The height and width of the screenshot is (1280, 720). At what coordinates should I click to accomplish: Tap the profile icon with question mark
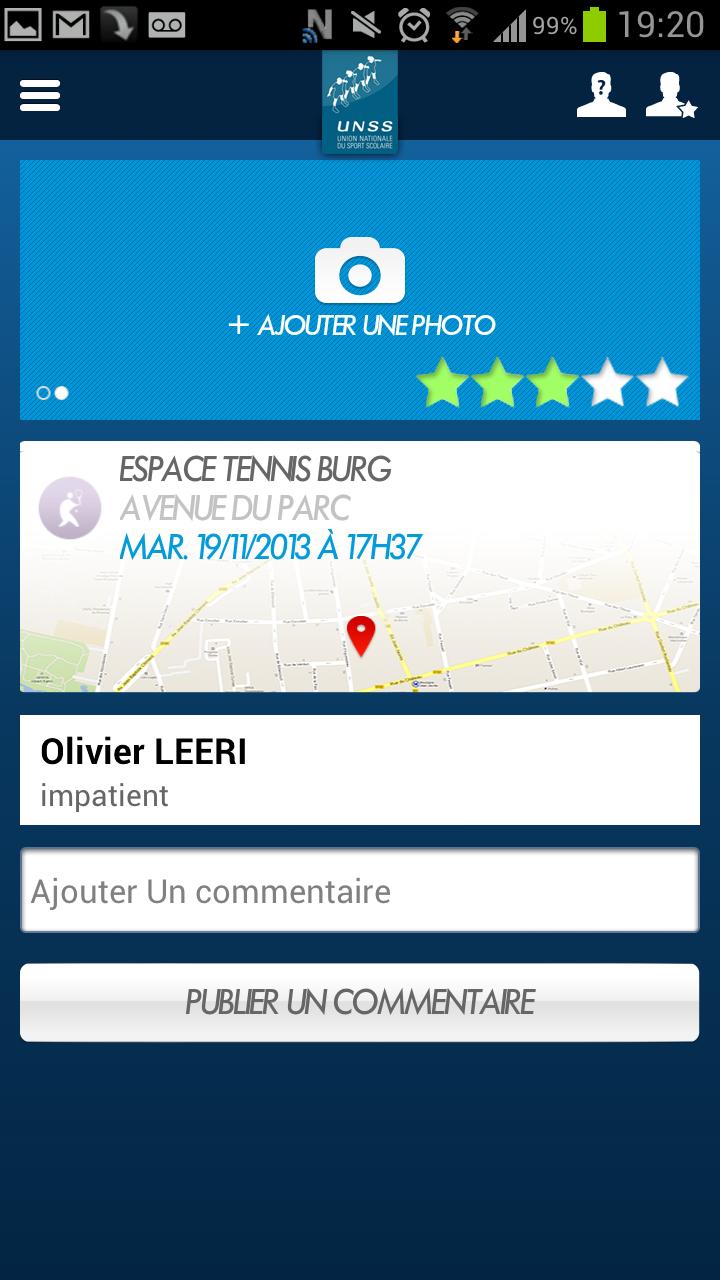pos(601,96)
